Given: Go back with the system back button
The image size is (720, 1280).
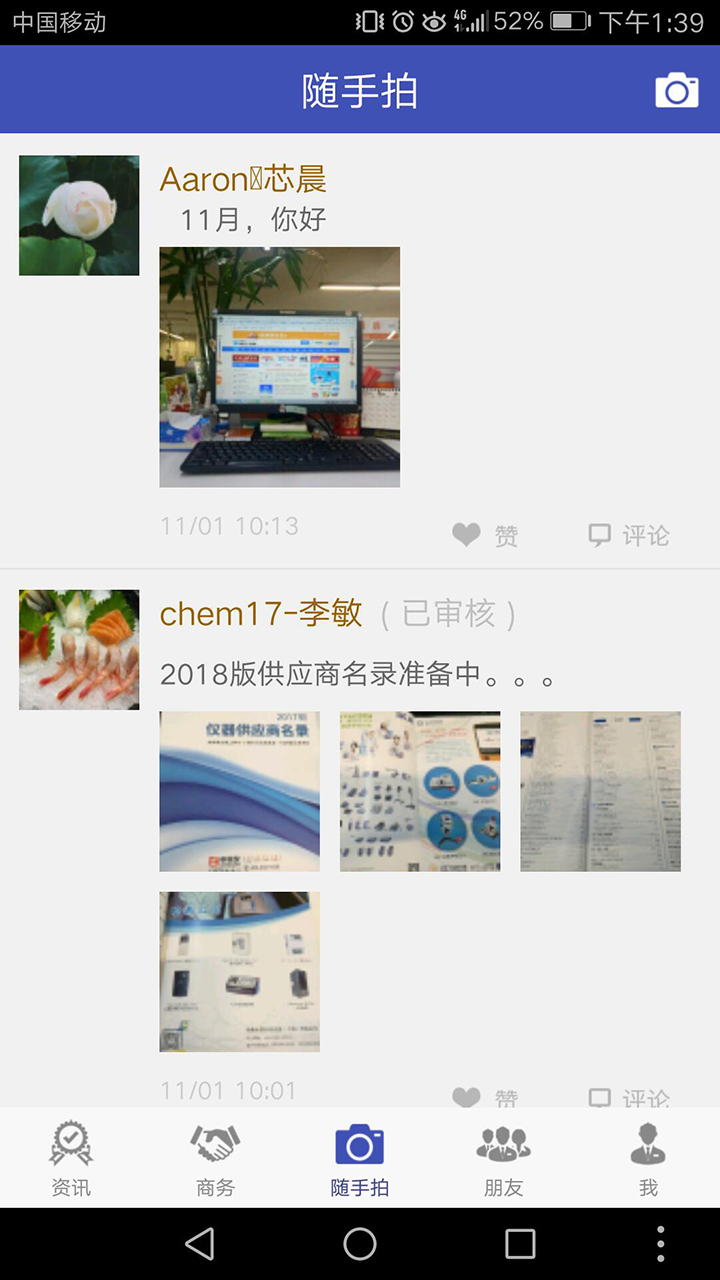Looking at the screenshot, I should (200, 1244).
